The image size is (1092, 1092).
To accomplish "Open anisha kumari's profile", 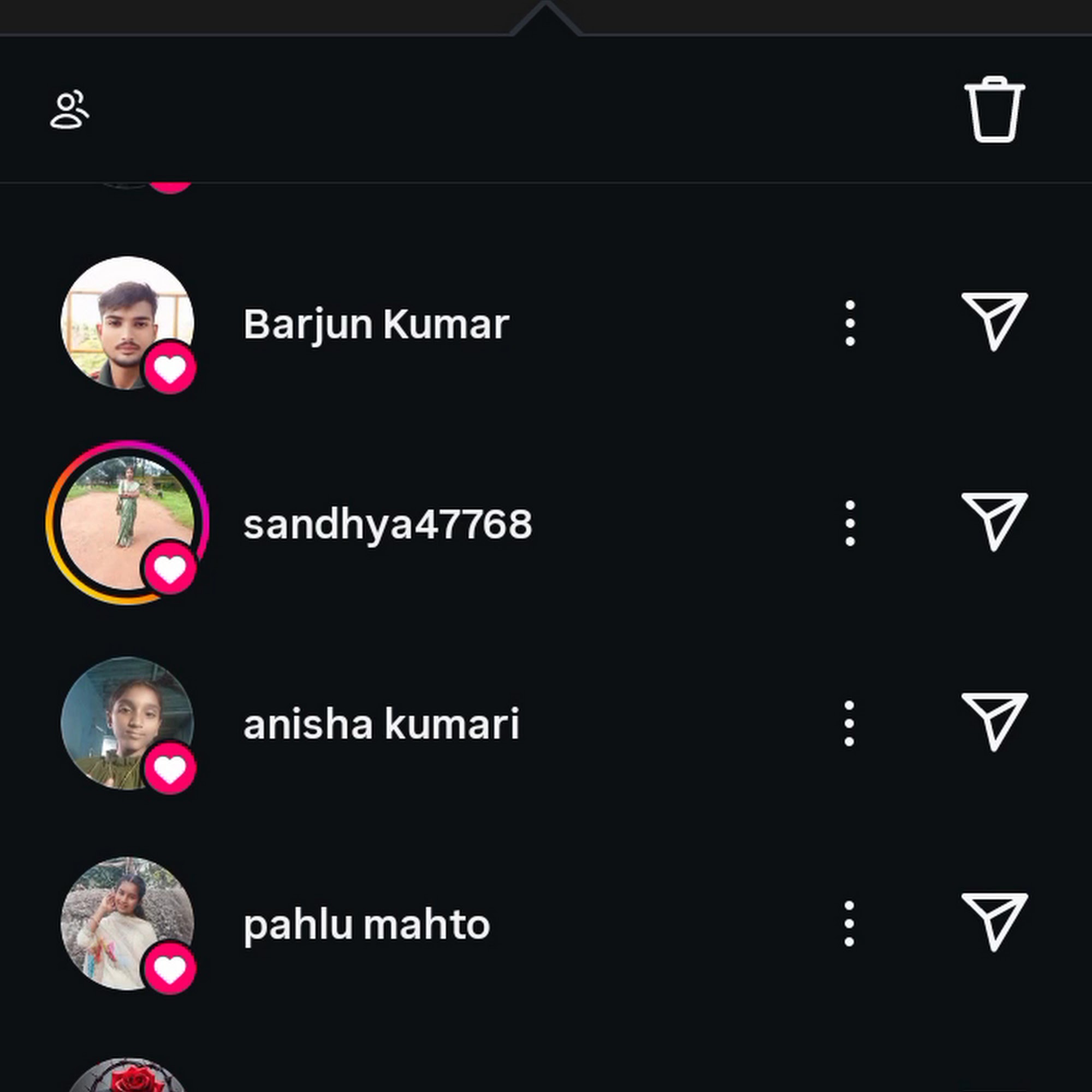I will click(x=381, y=724).
